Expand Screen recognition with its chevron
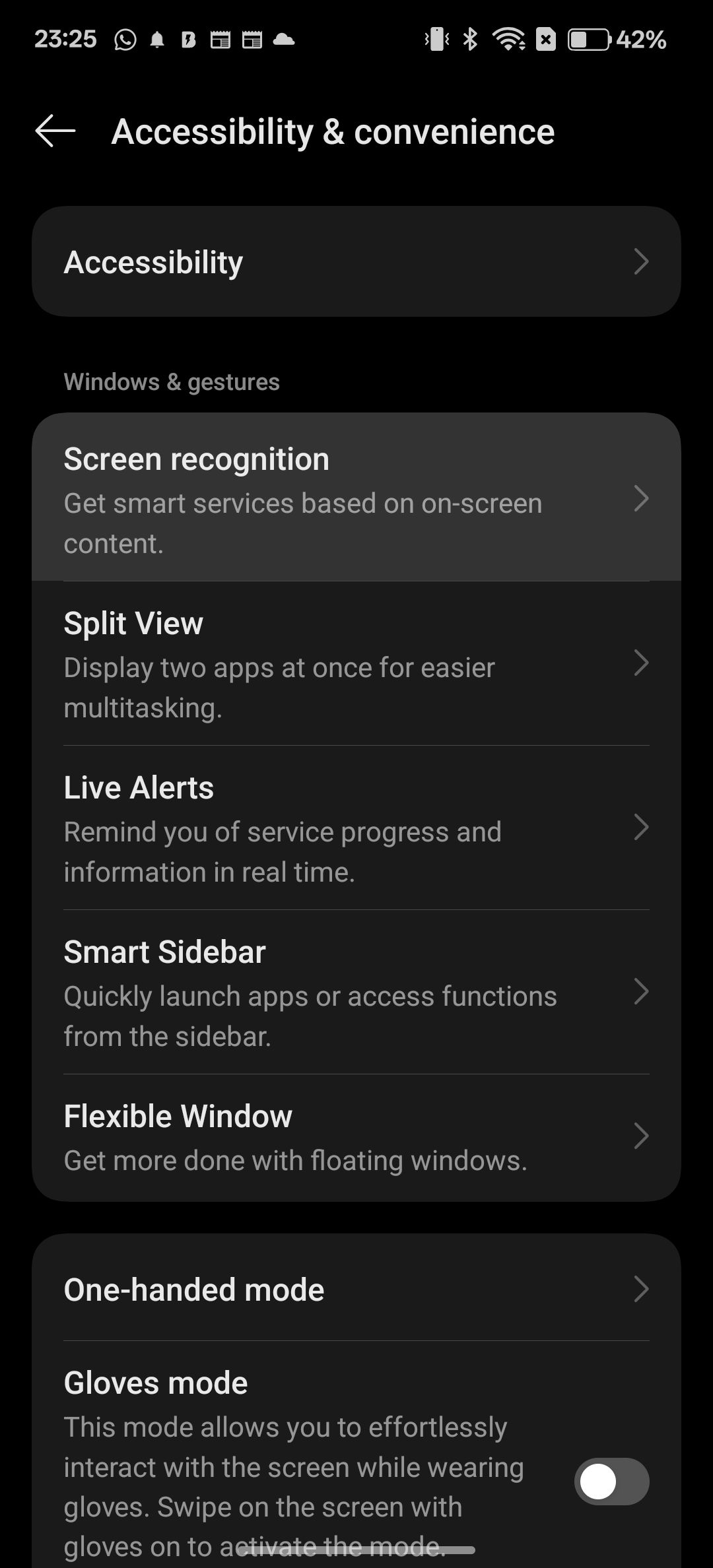 point(642,501)
